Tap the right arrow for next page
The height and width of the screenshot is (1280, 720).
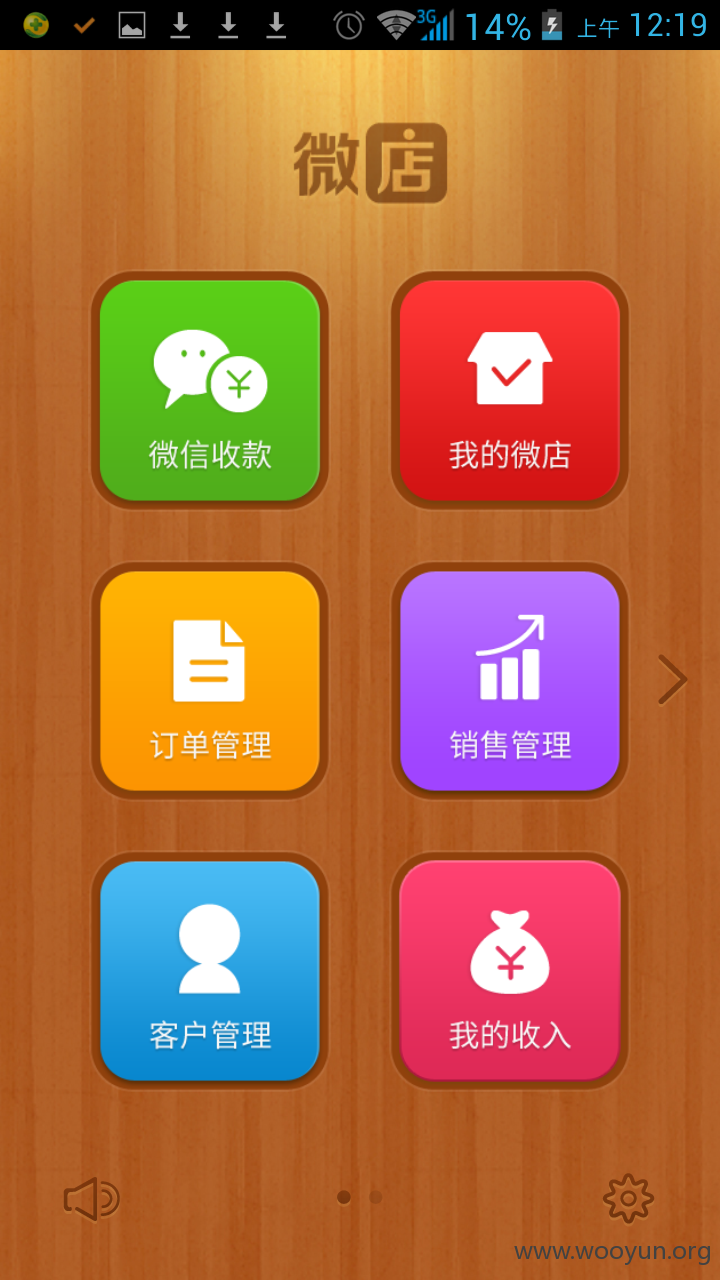pos(673,680)
